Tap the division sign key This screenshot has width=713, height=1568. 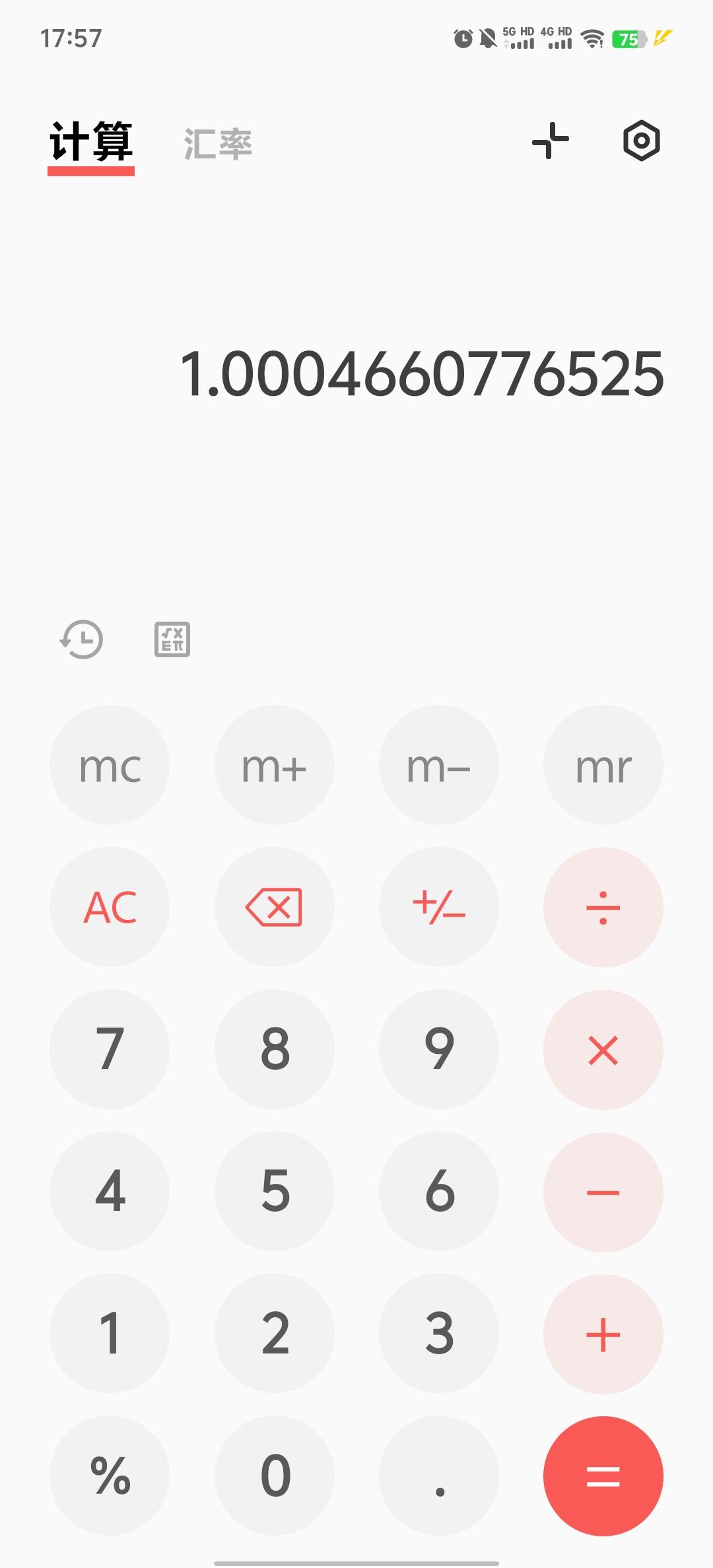tap(603, 907)
